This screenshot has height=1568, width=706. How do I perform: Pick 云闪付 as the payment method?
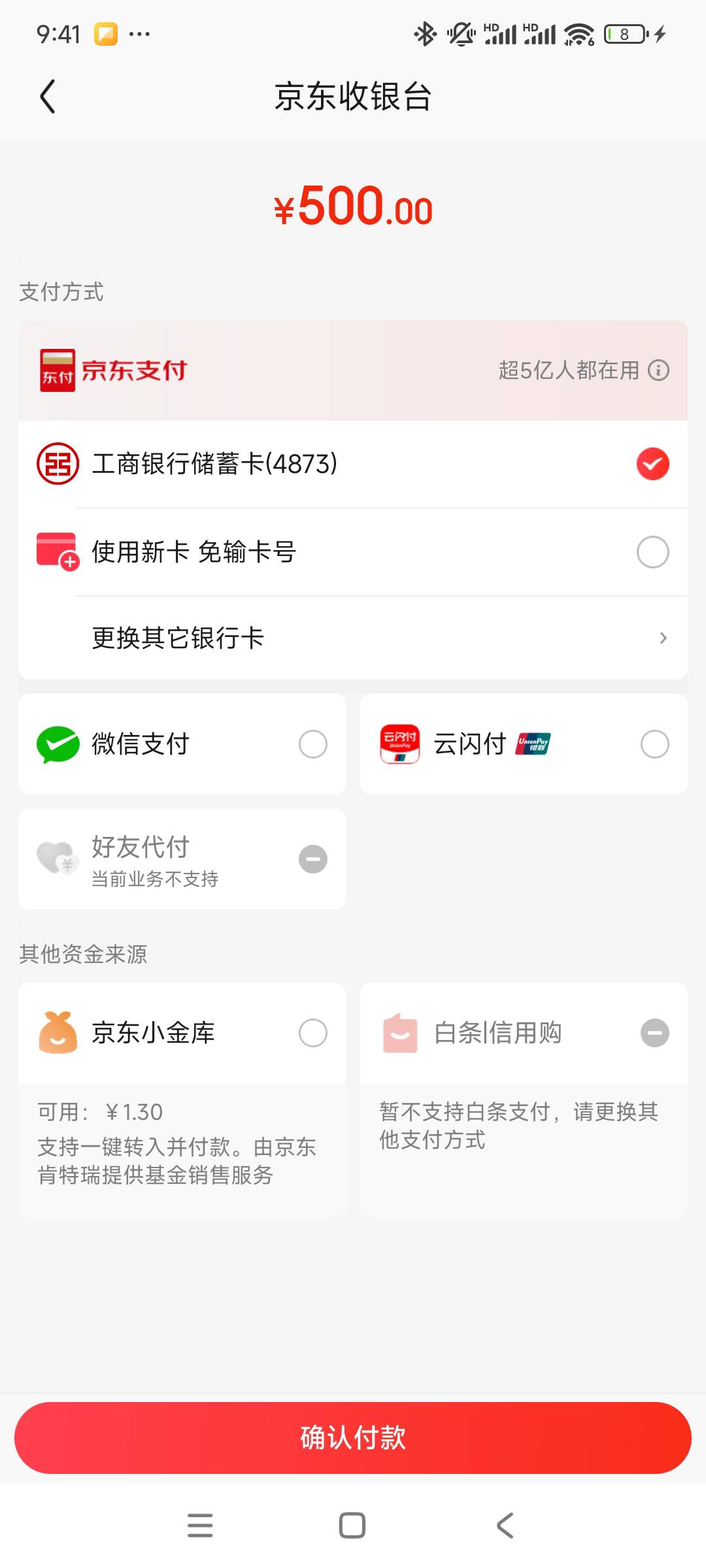coord(524,744)
